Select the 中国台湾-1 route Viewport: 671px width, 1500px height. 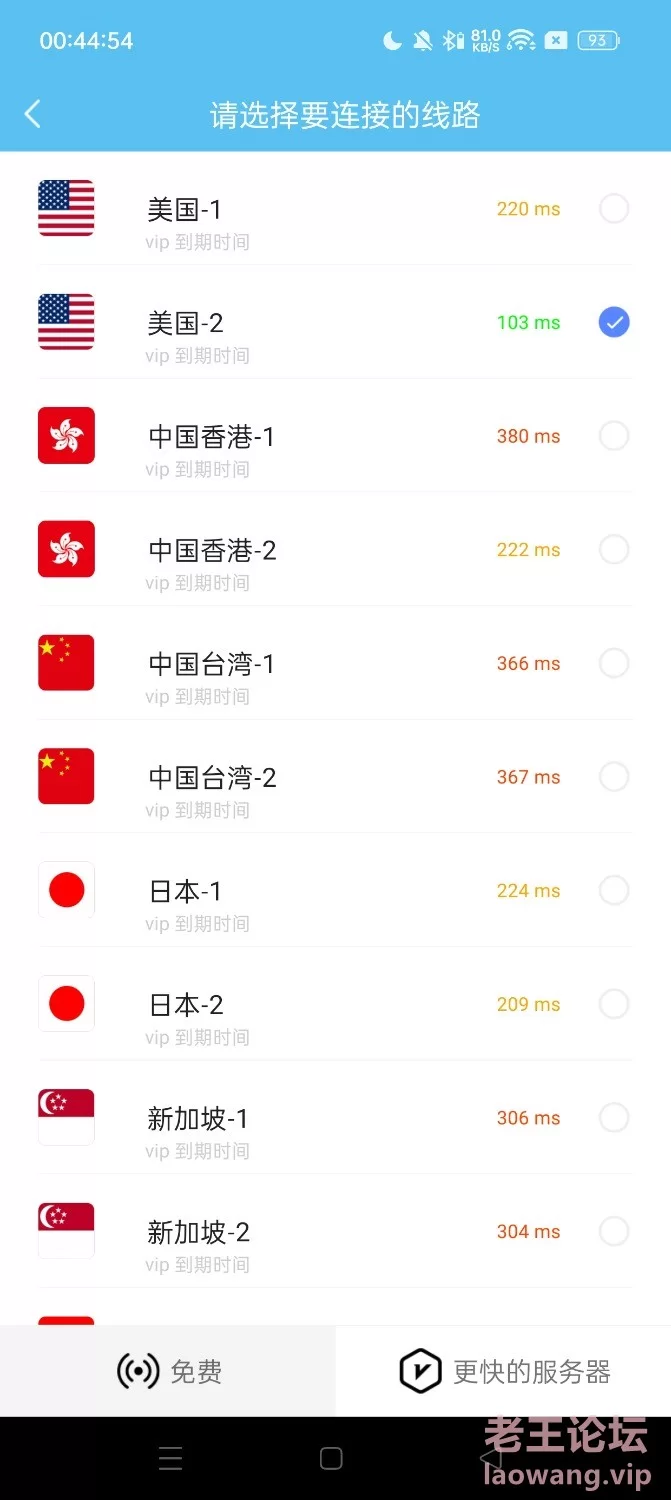click(x=335, y=663)
